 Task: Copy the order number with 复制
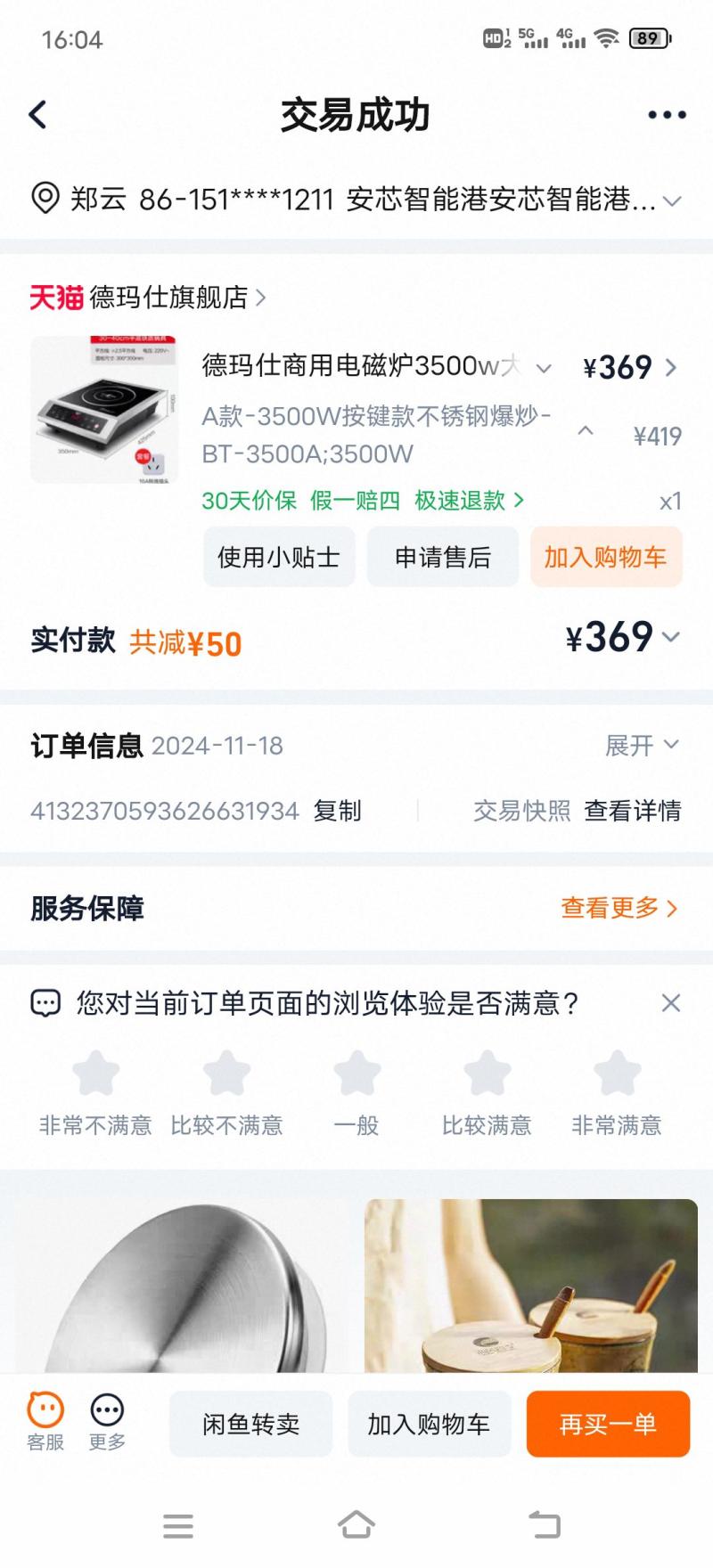click(337, 811)
